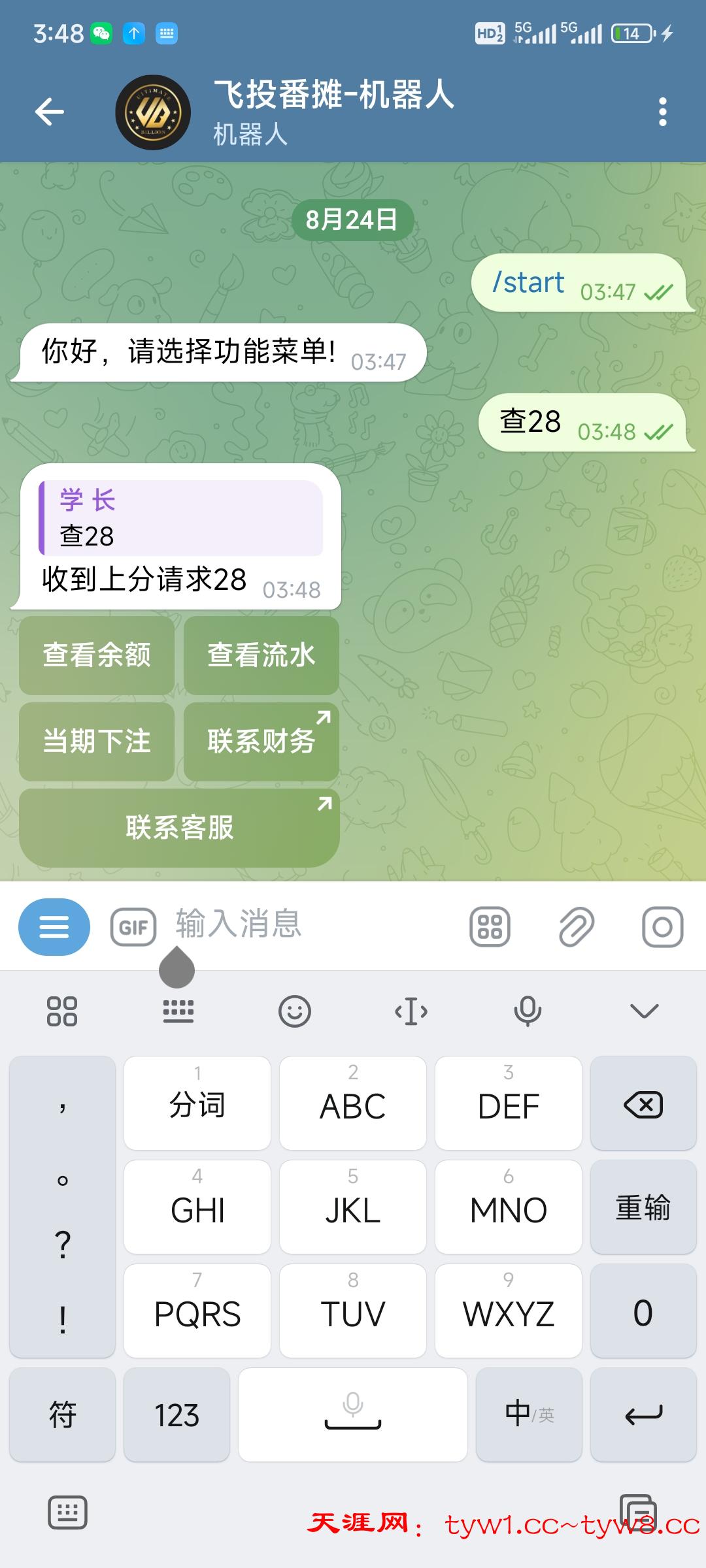Open the camera icon in input bar
Viewport: 706px width, 1568px height.
[x=662, y=926]
